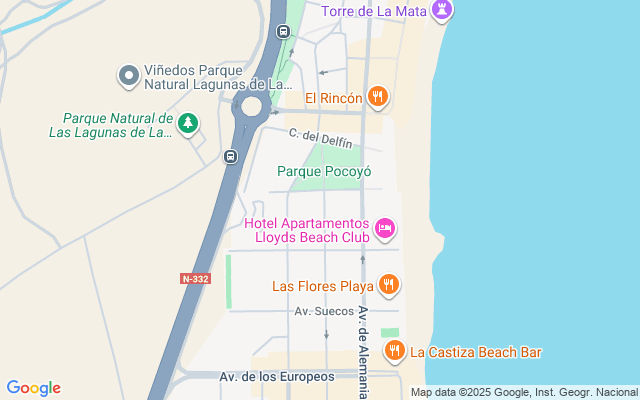Image resolution: width=640 pixels, height=400 pixels.
Task: Open the Torre de La Mata landmark pin
Action: (442, 10)
